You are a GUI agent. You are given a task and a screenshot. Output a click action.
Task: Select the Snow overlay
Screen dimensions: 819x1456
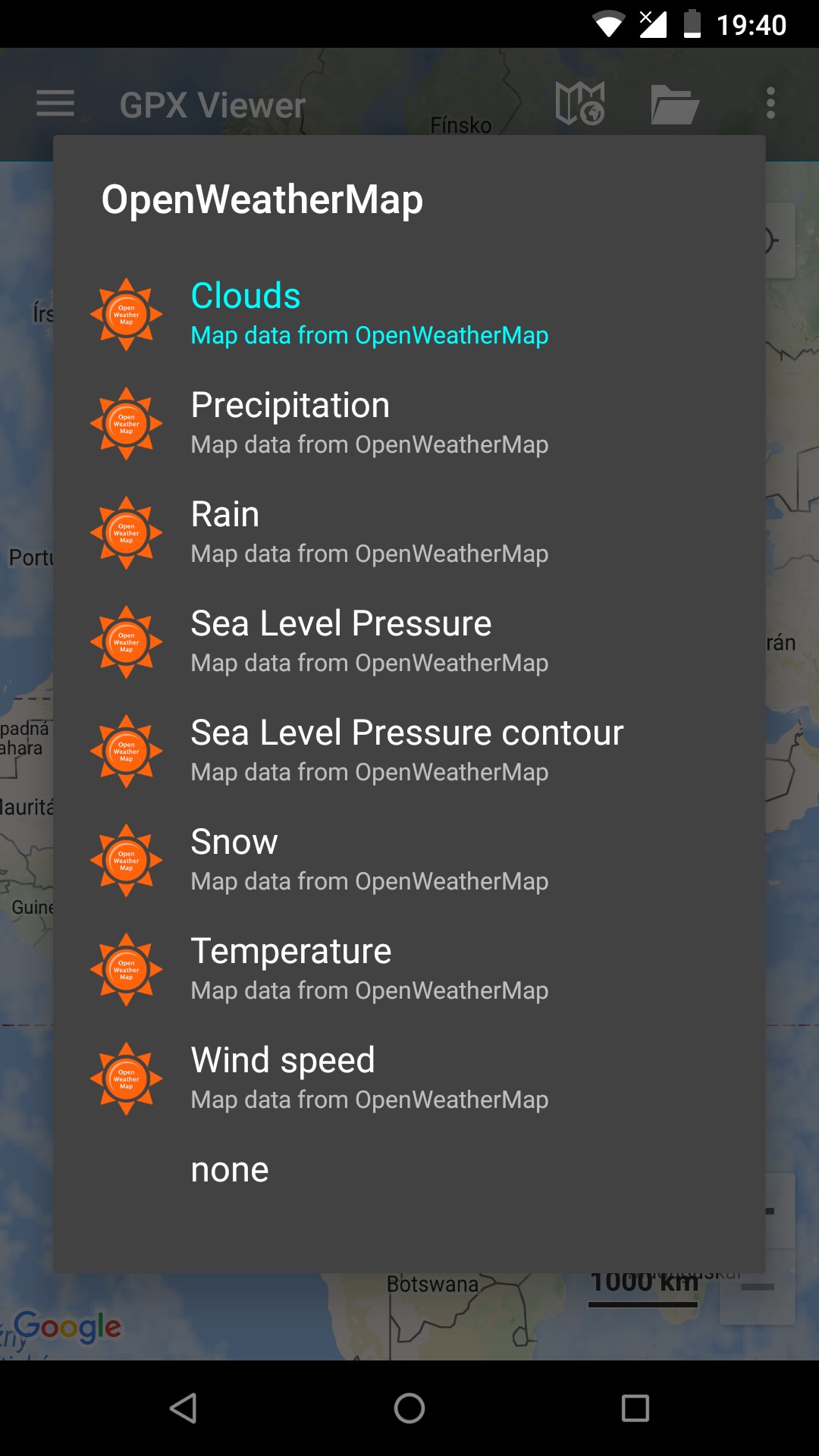tap(369, 860)
